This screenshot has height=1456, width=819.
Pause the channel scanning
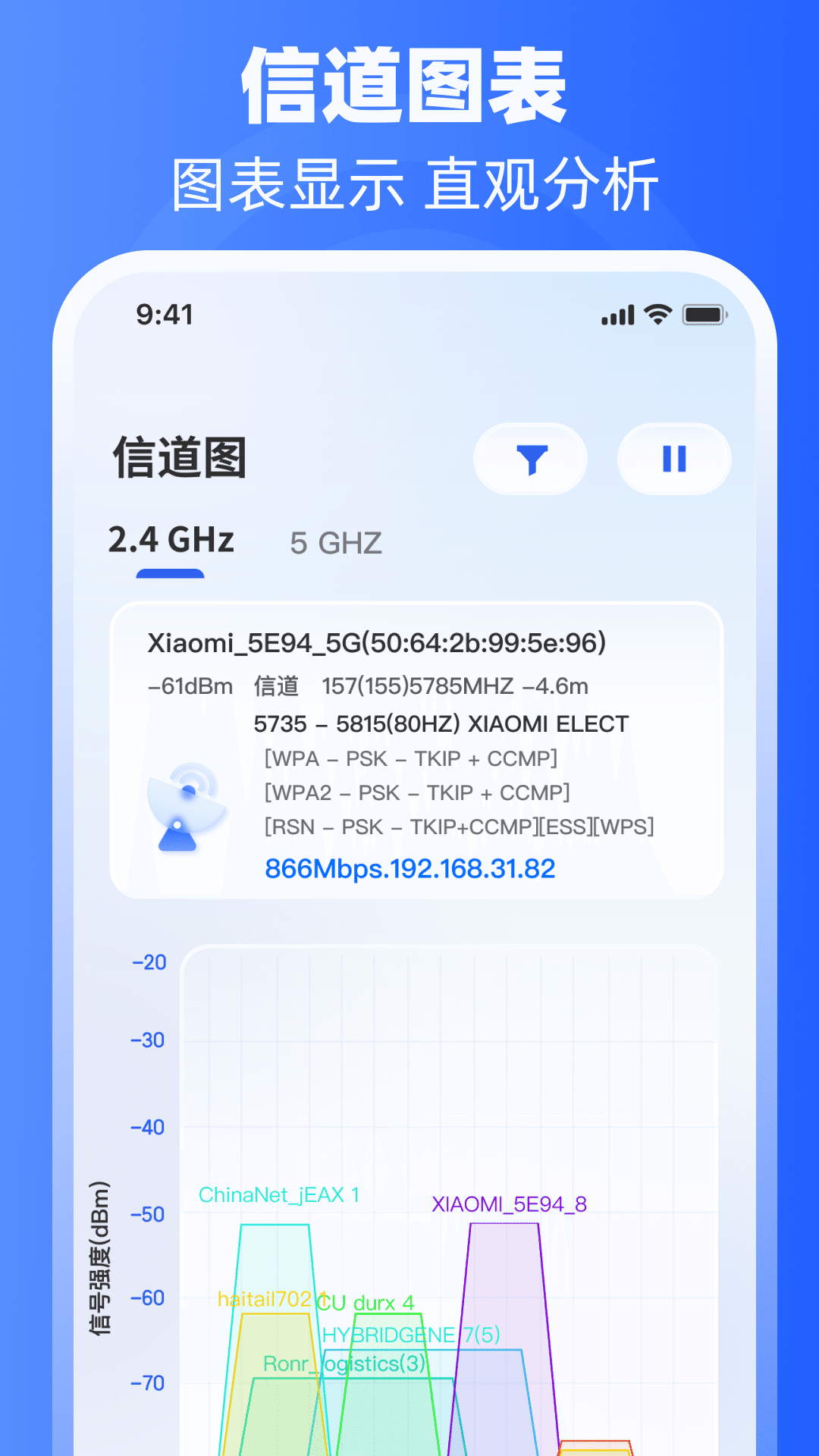[674, 459]
